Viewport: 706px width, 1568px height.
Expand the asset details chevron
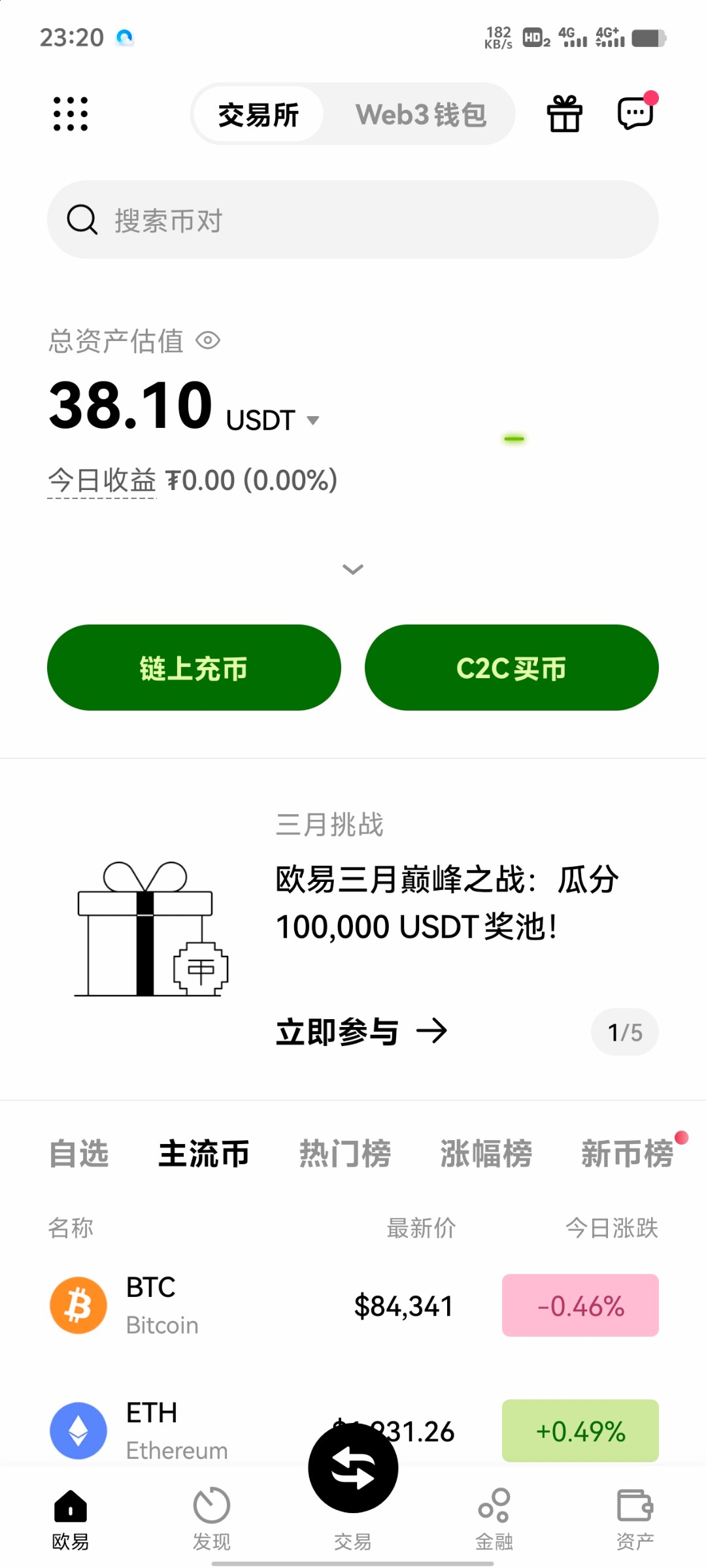[x=353, y=570]
